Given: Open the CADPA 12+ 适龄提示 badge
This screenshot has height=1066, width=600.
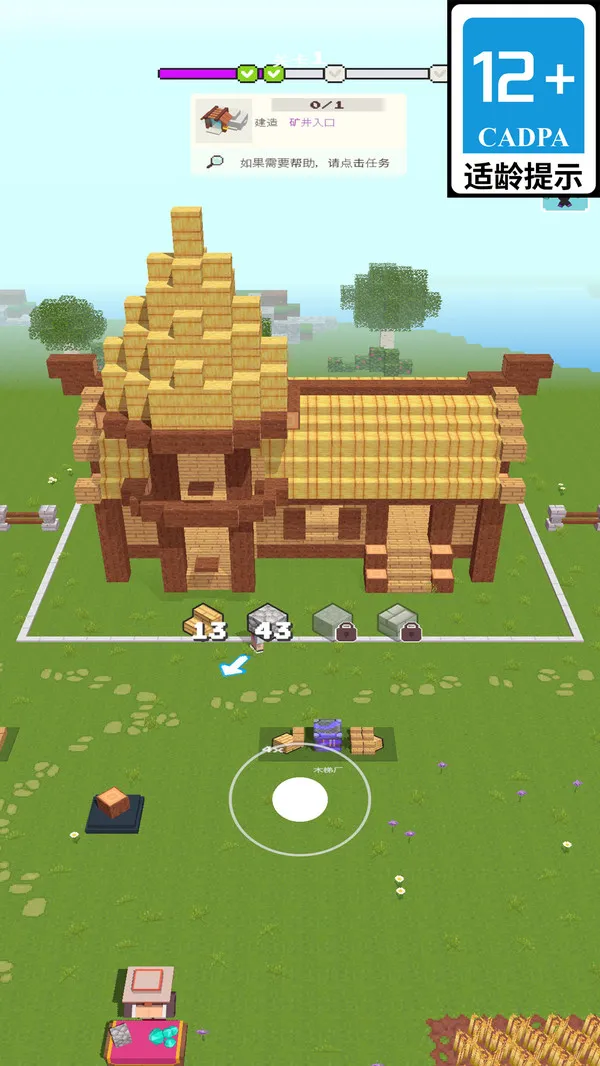Looking at the screenshot, I should coord(522,98).
